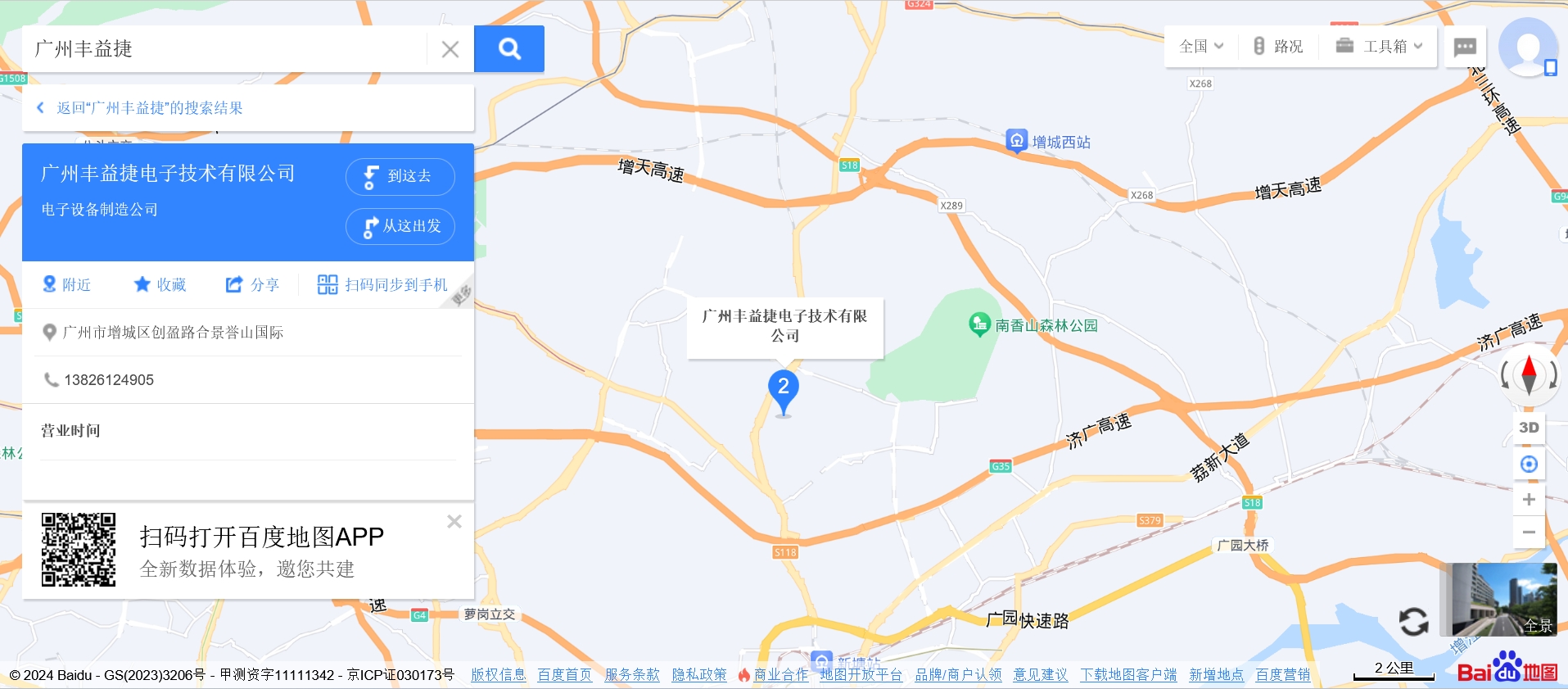Tap 扫码同步到手机

coord(383,284)
